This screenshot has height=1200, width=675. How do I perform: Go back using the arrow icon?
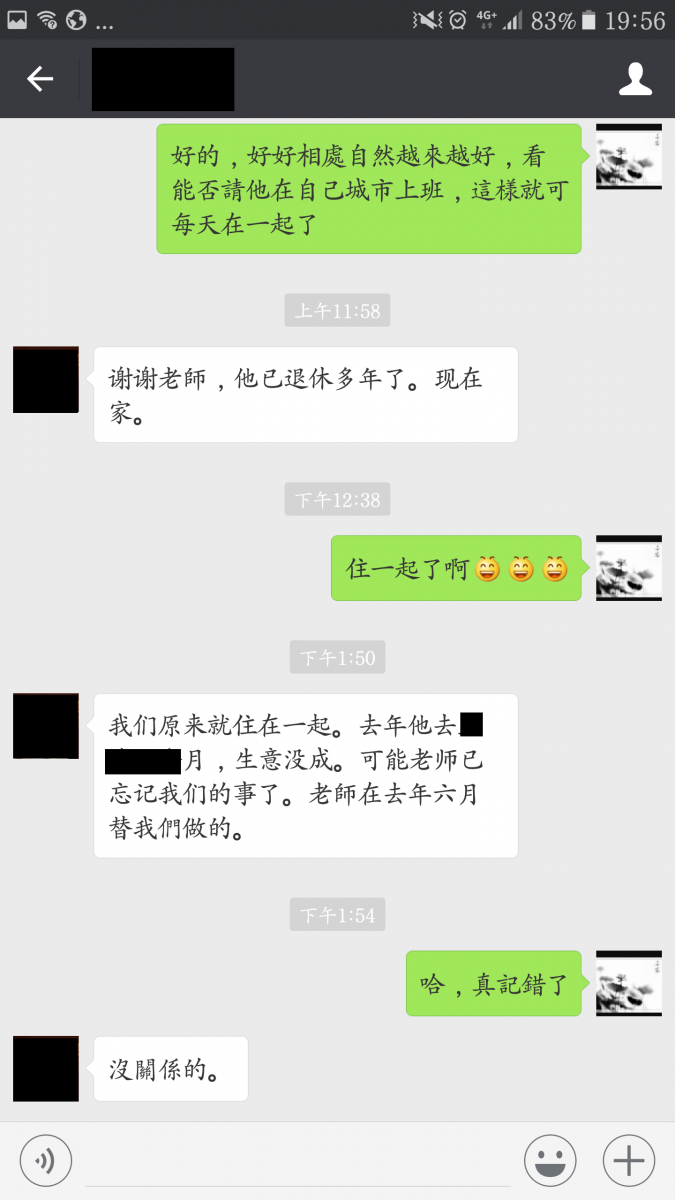(x=40, y=79)
